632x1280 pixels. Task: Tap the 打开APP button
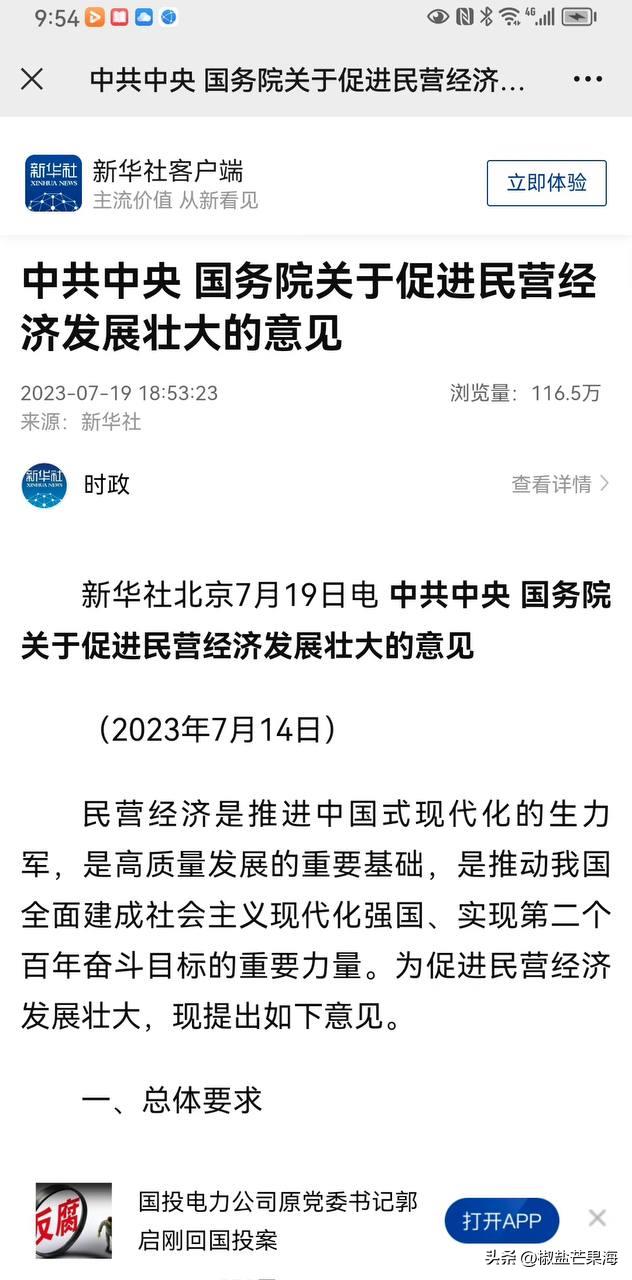[x=501, y=1221]
